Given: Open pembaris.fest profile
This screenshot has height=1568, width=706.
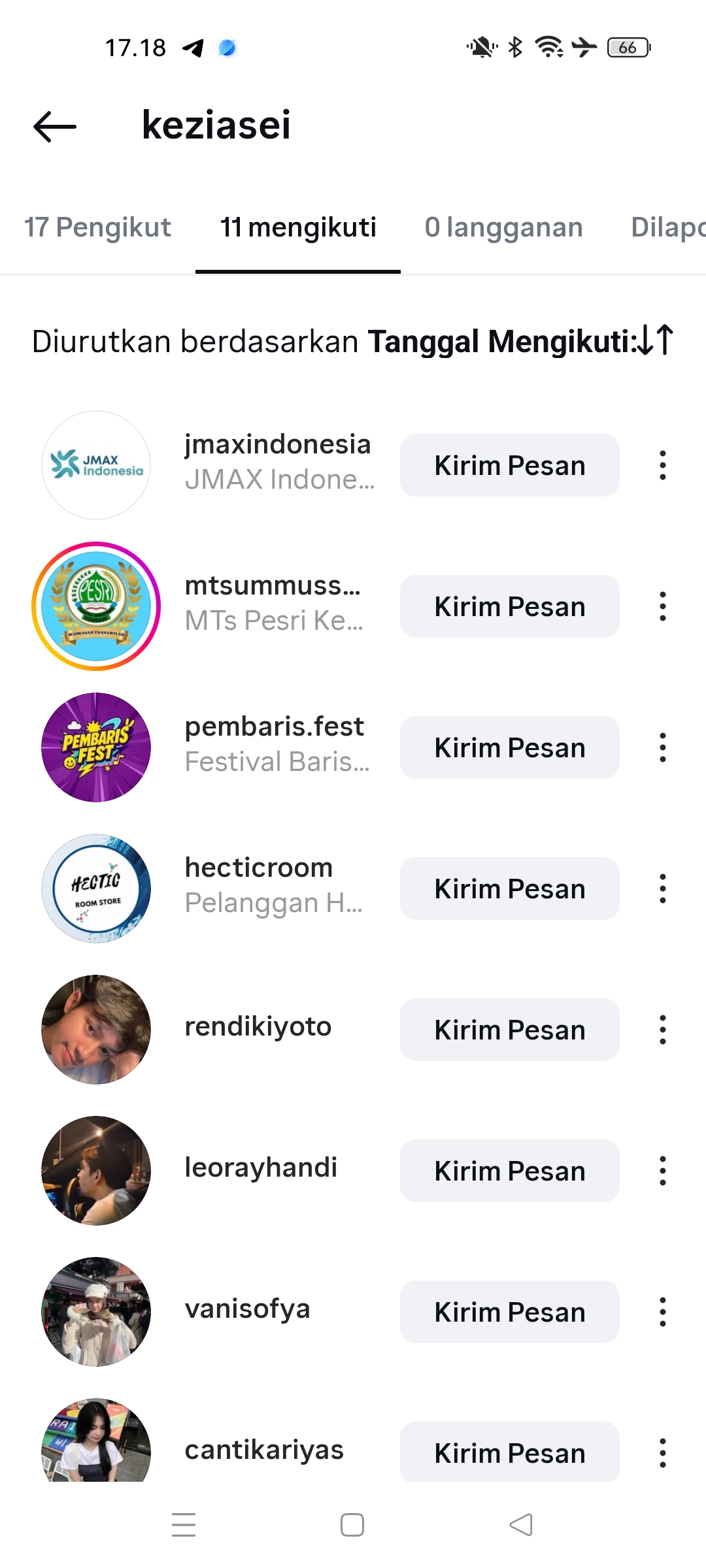Looking at the screenshot, I should click(275, 743).
